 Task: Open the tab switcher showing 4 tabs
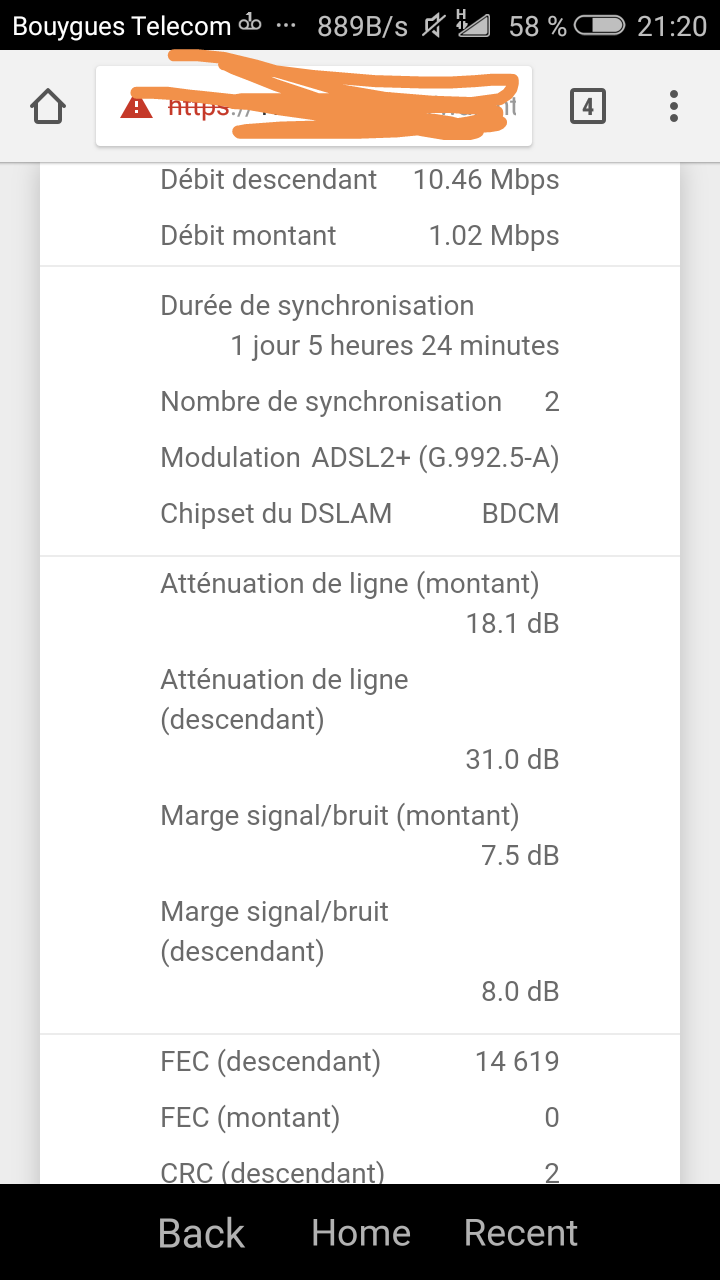(588, 106)
